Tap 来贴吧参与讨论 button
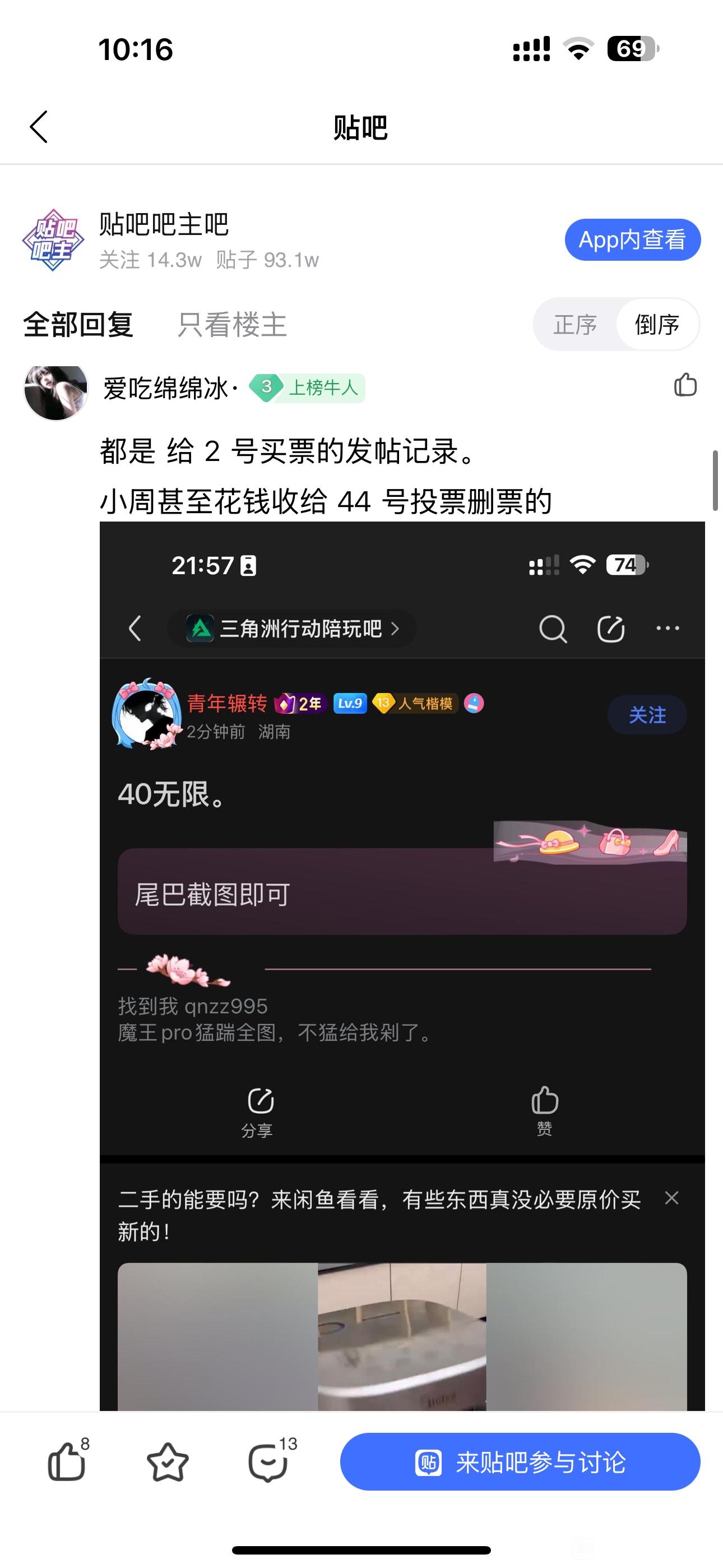 pyautogui.click(x=520, y=1462)
